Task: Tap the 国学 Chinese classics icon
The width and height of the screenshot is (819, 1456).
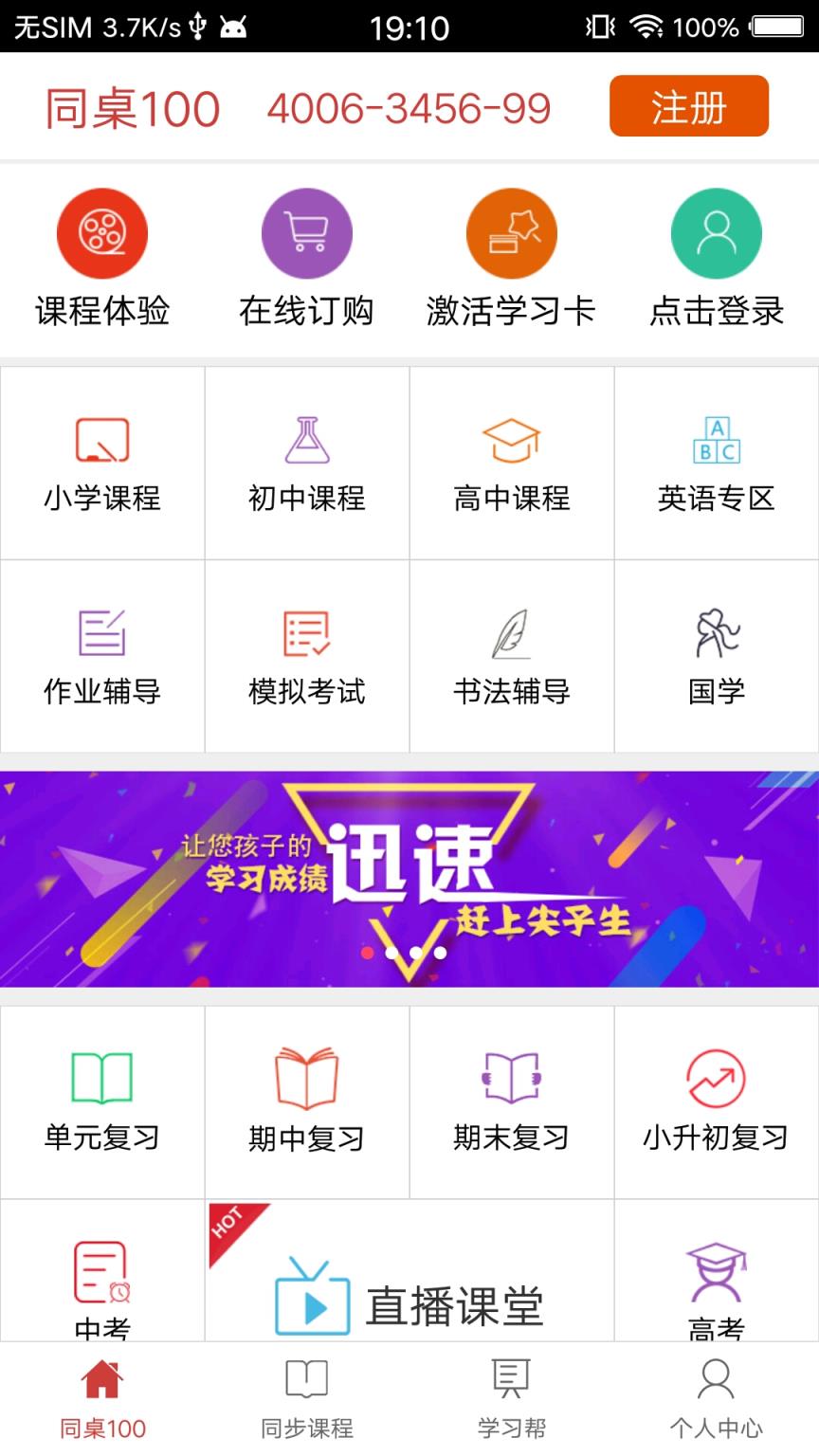Action: pos(716,654)
